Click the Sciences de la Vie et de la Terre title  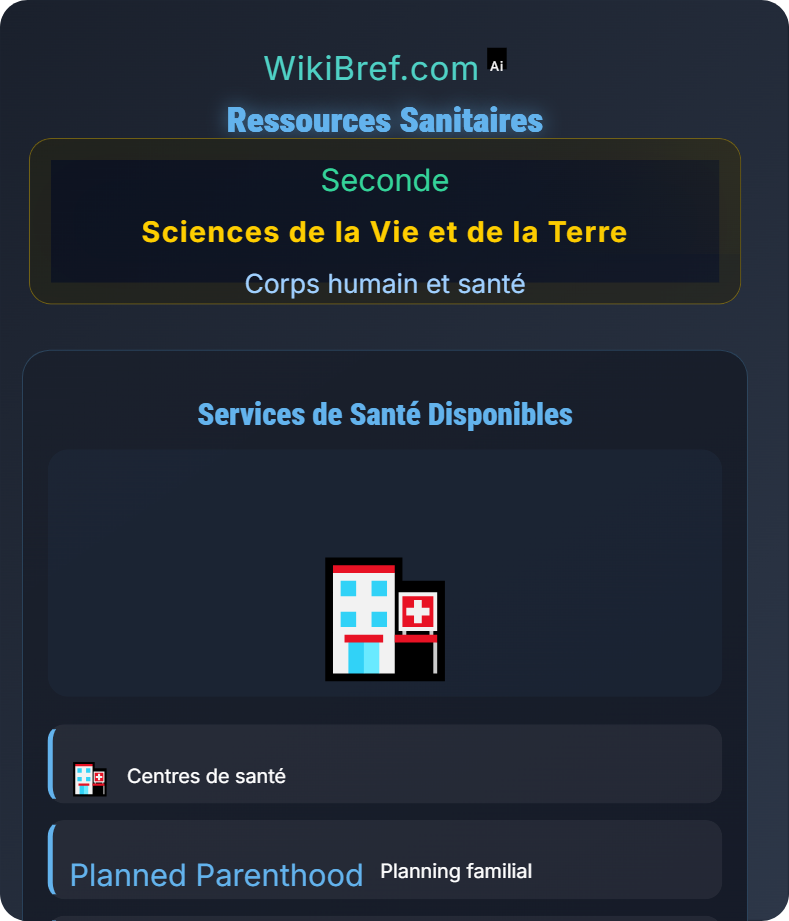[384, 232]
